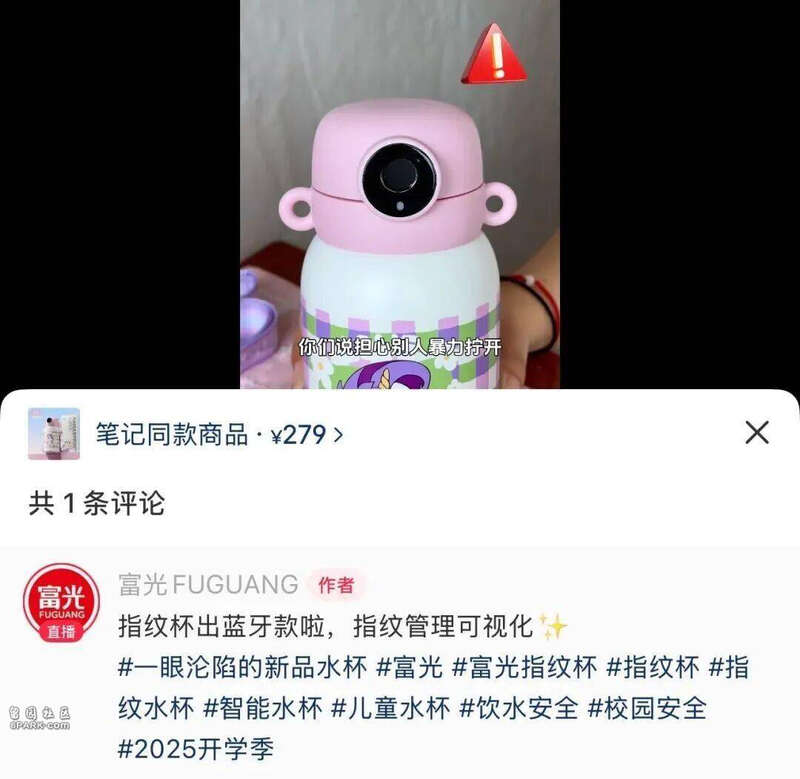Open the hashtag #富光指纹杯

click(524, 667)
